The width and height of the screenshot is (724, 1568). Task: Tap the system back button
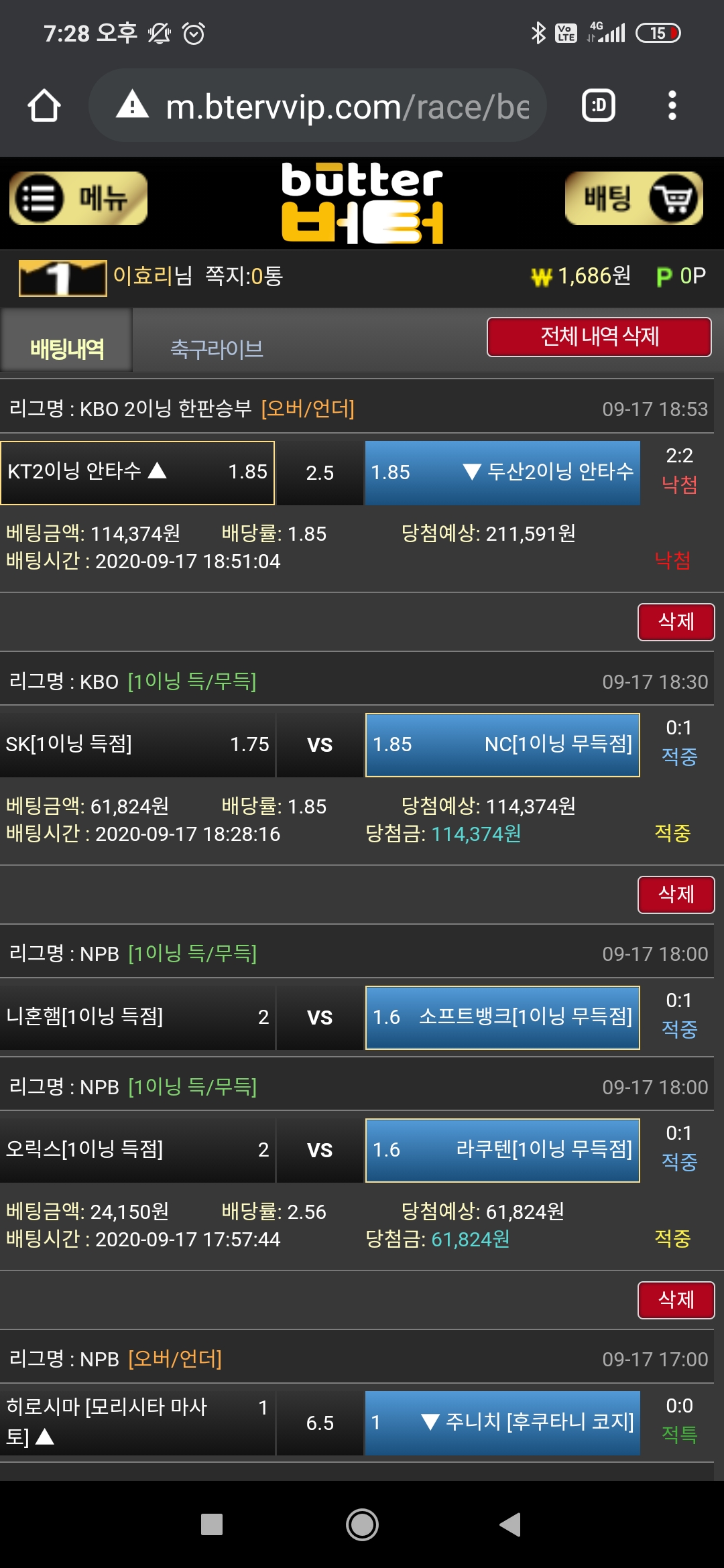pos(511,1524)
